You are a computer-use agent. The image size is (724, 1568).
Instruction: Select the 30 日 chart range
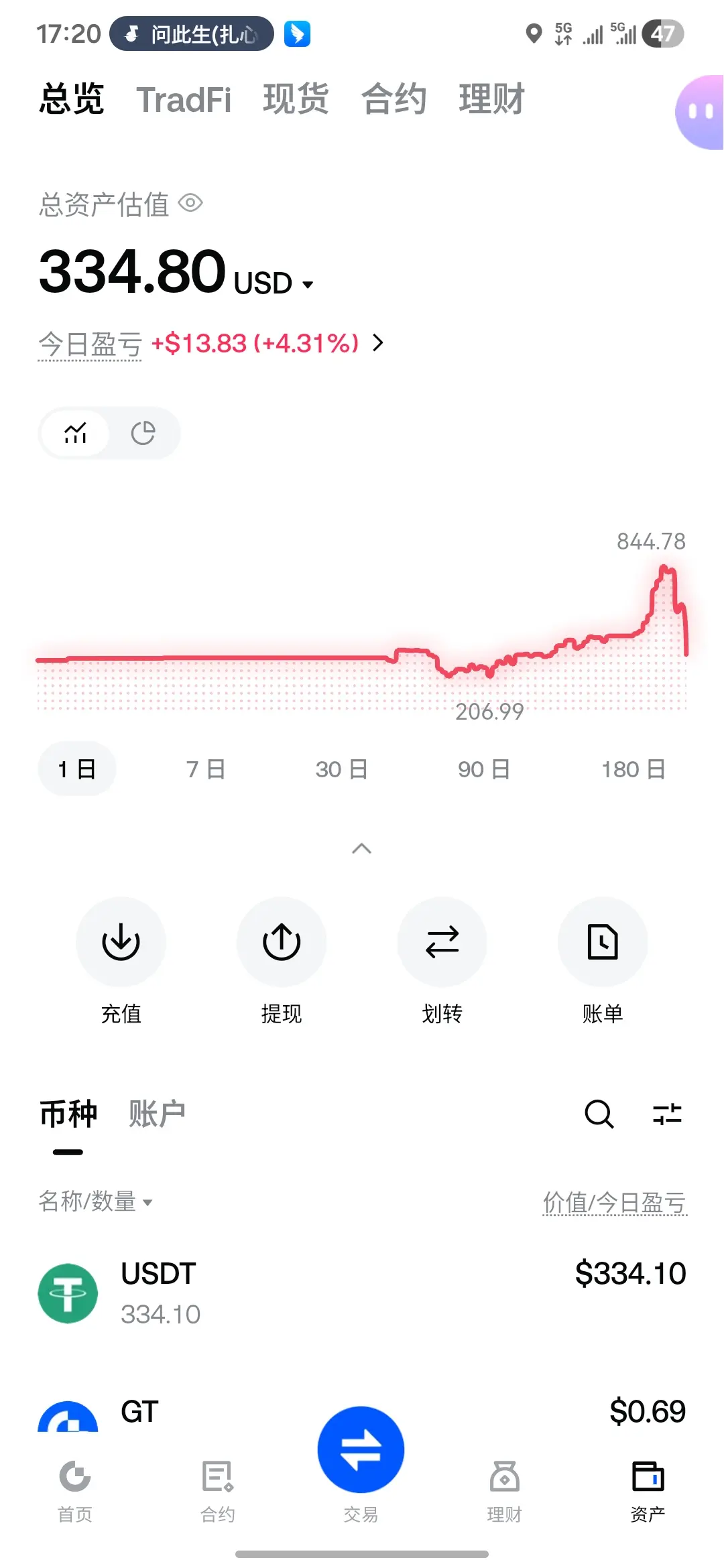tap(341, 769)
